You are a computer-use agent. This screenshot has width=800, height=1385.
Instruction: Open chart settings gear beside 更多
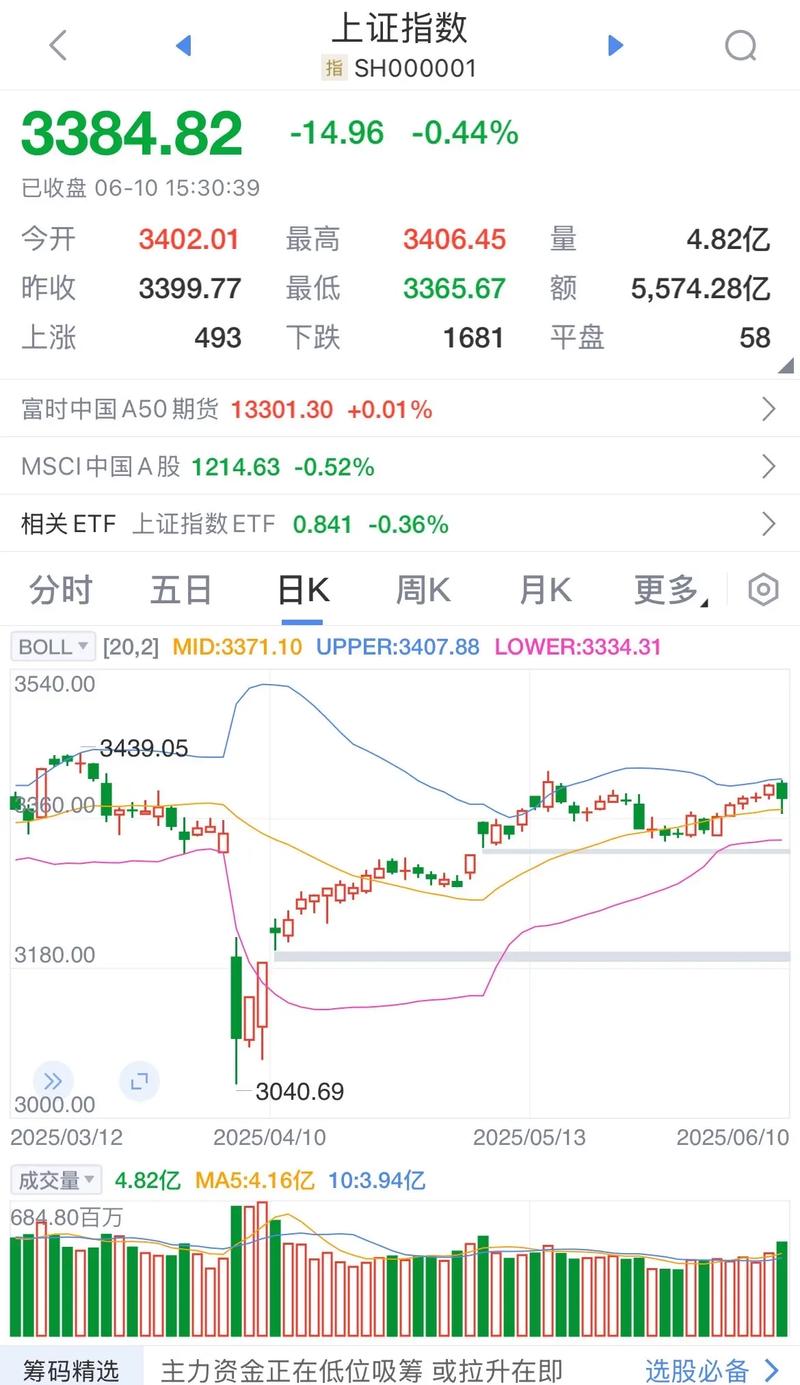pyautogui.click(x=762, y=590)
